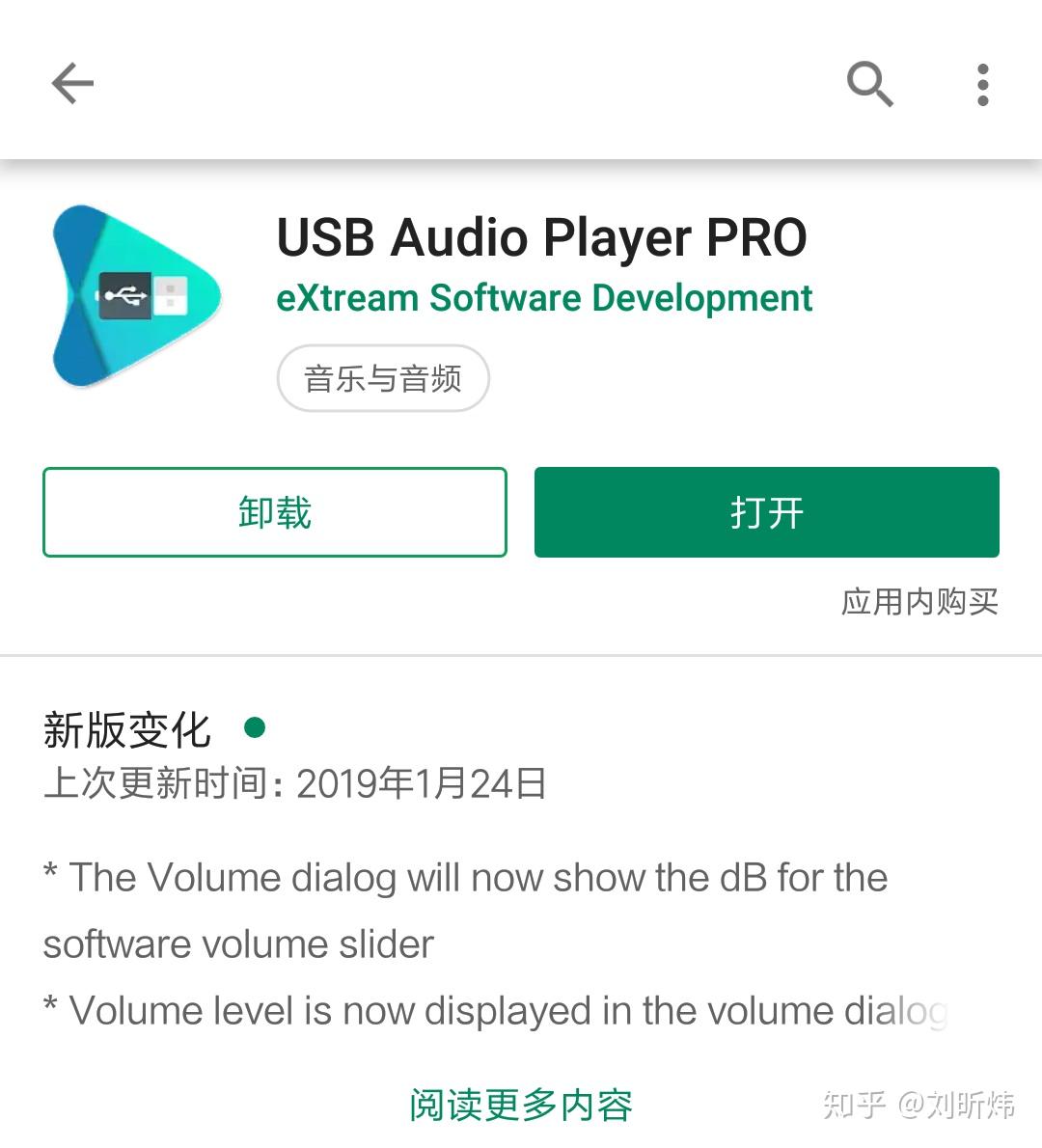Tap the back arrow to return
The image size is (1042, 1148).
[x=72, y=83]
